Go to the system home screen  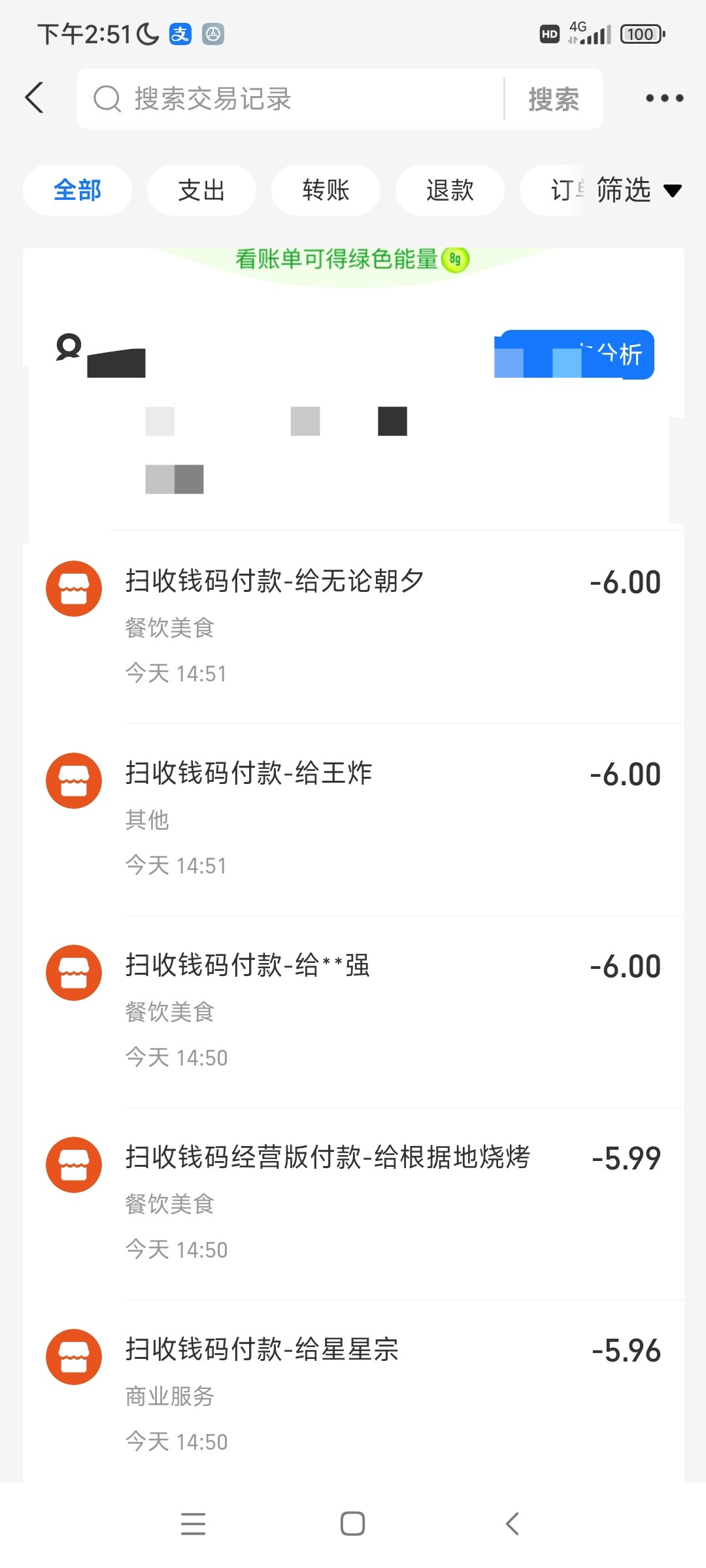(x=352, y=1524)
